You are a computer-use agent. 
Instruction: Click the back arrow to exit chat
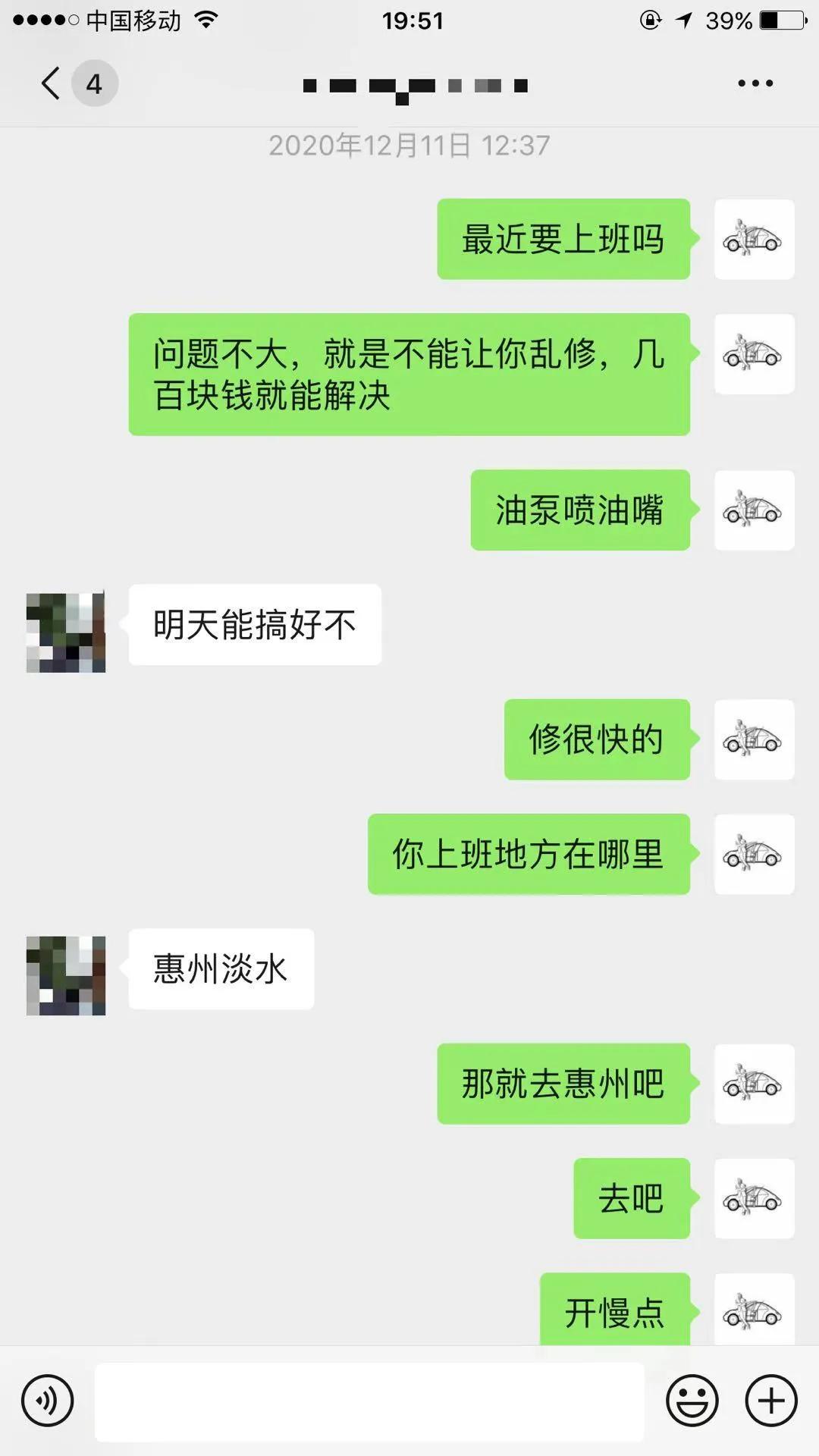[50, 83]
